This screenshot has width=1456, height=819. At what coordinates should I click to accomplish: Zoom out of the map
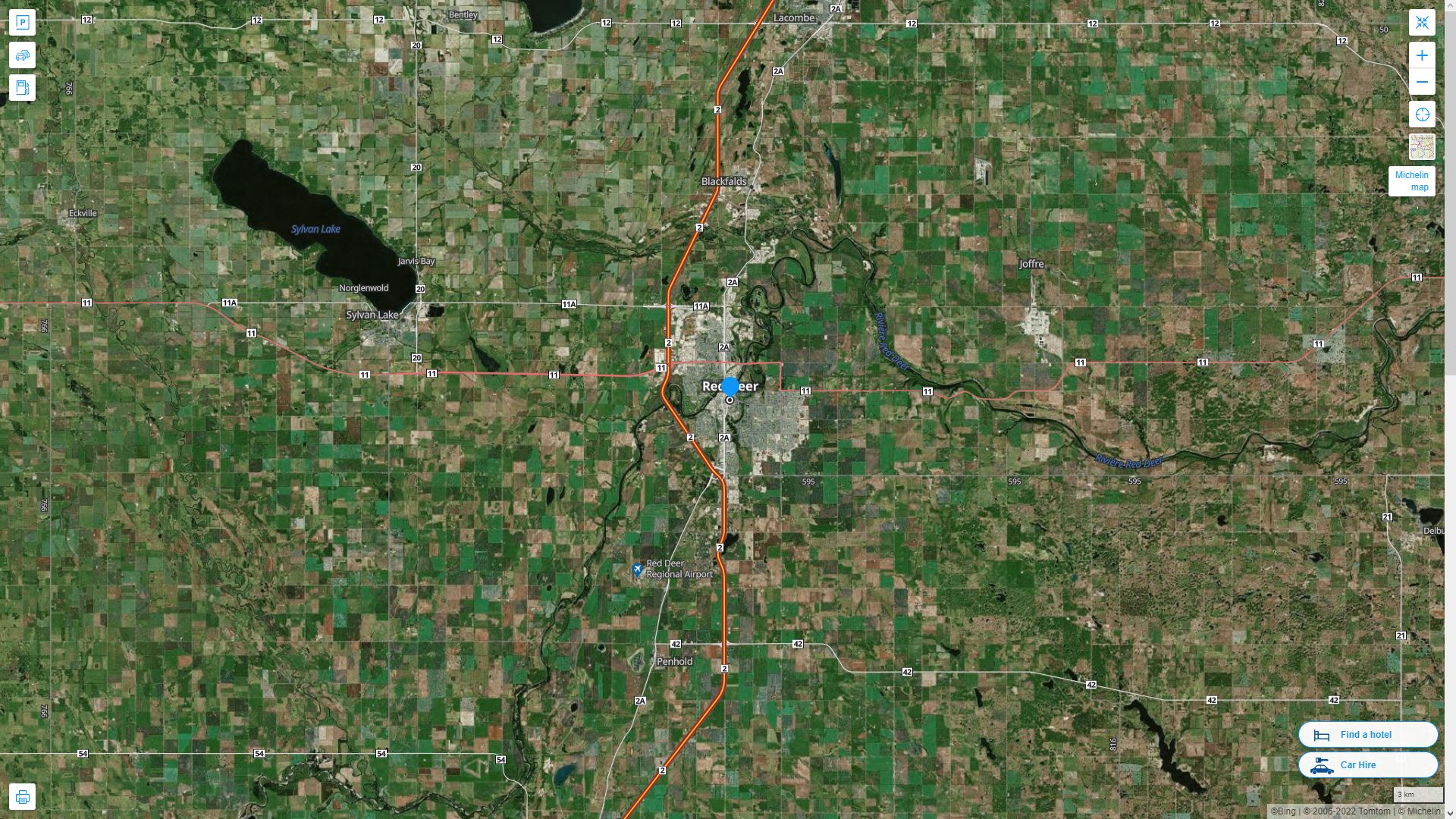[x=1422, y=82]
